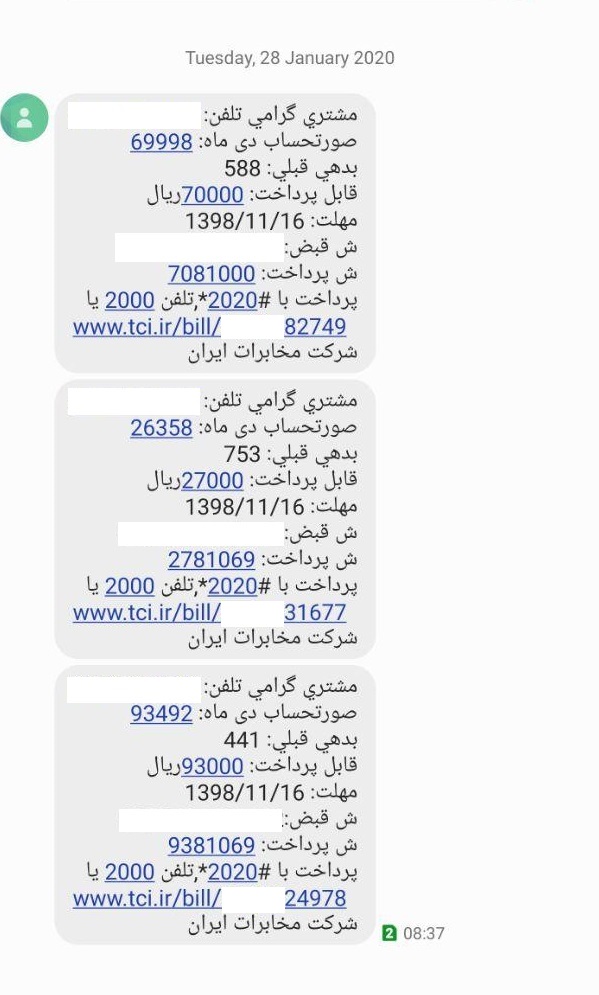
Task: Tap the linked number 26358
Action: point(161,428)
